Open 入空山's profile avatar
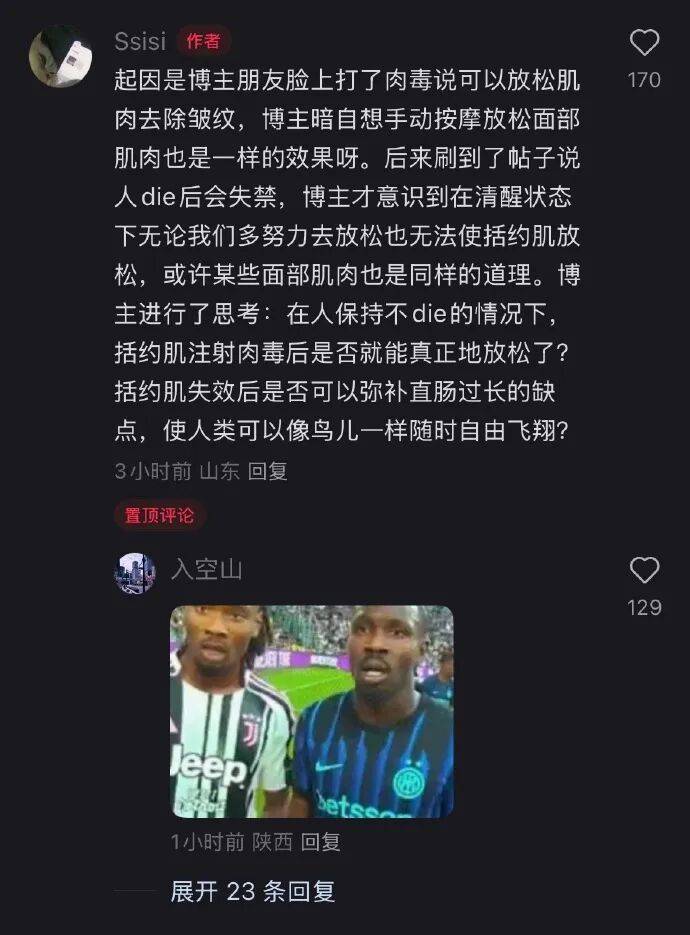The height and width of the screenshot is (935, 690). coord(135,573)
